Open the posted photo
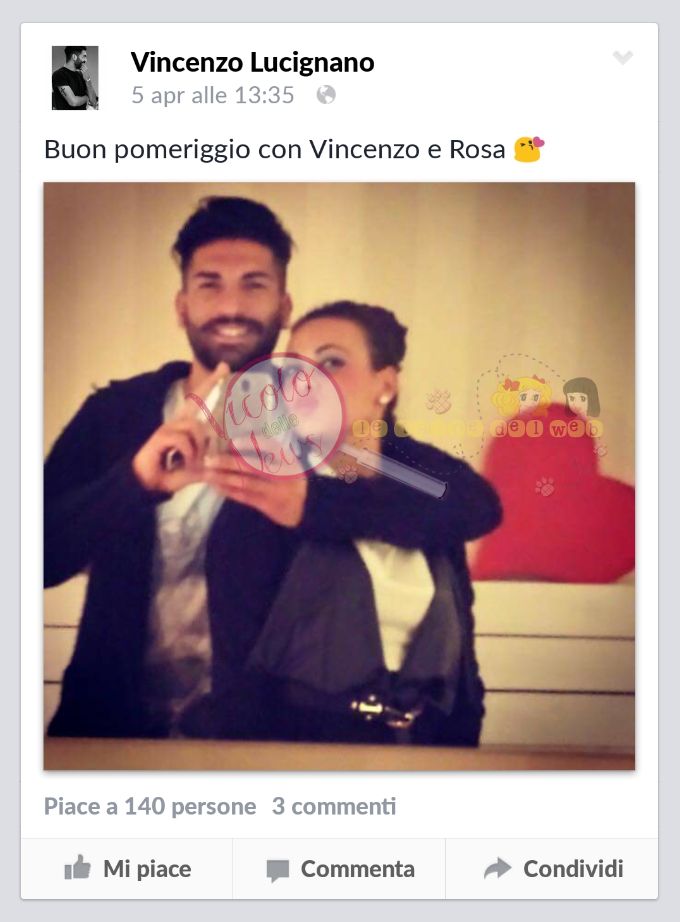The width and height of the screenshot is (680, 922). point(339,475)
